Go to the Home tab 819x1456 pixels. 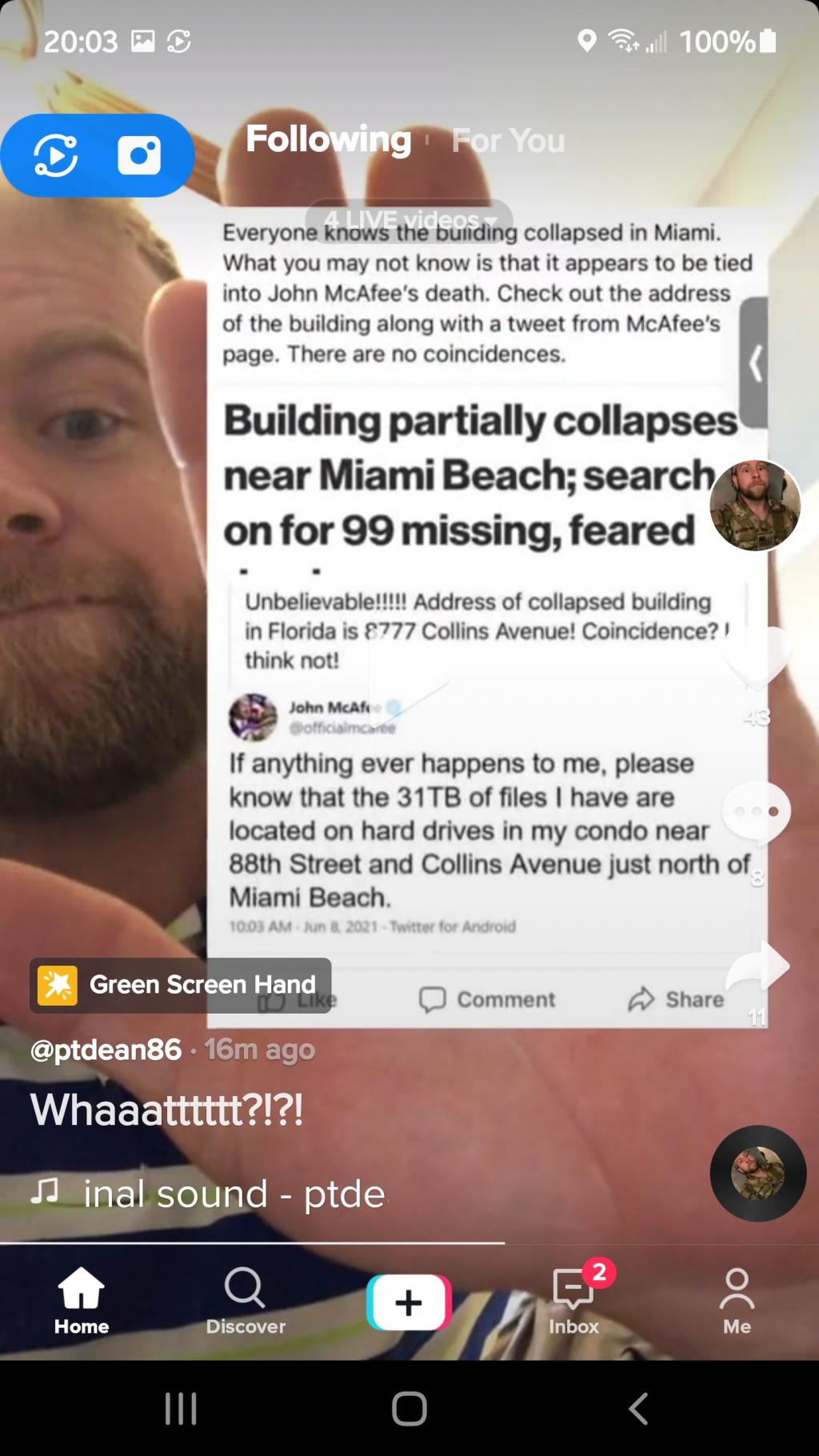82,1301
